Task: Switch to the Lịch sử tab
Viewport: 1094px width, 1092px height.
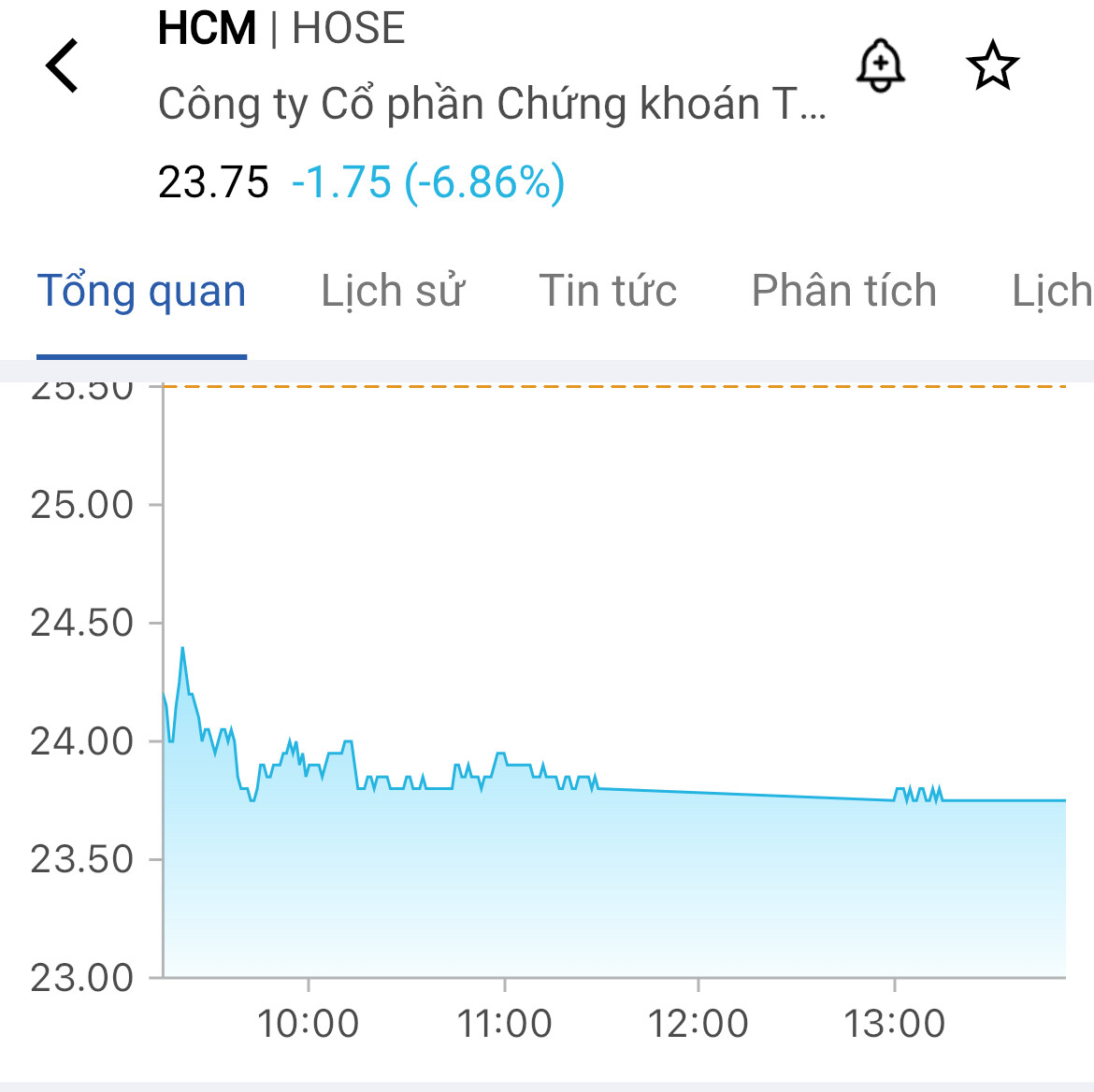Action: coord(392,291)
